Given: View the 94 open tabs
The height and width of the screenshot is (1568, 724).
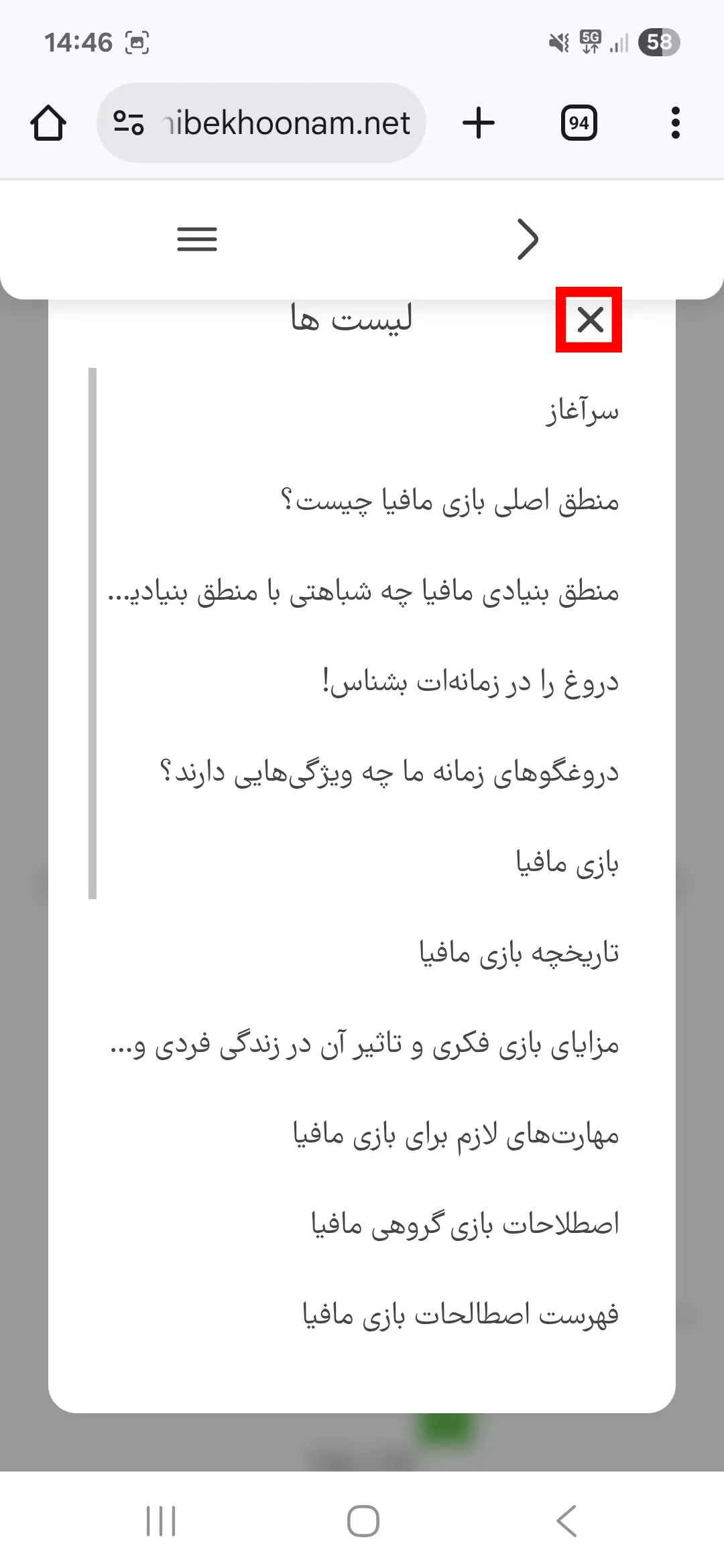Looking at the screenshot, I should (579, 123).
